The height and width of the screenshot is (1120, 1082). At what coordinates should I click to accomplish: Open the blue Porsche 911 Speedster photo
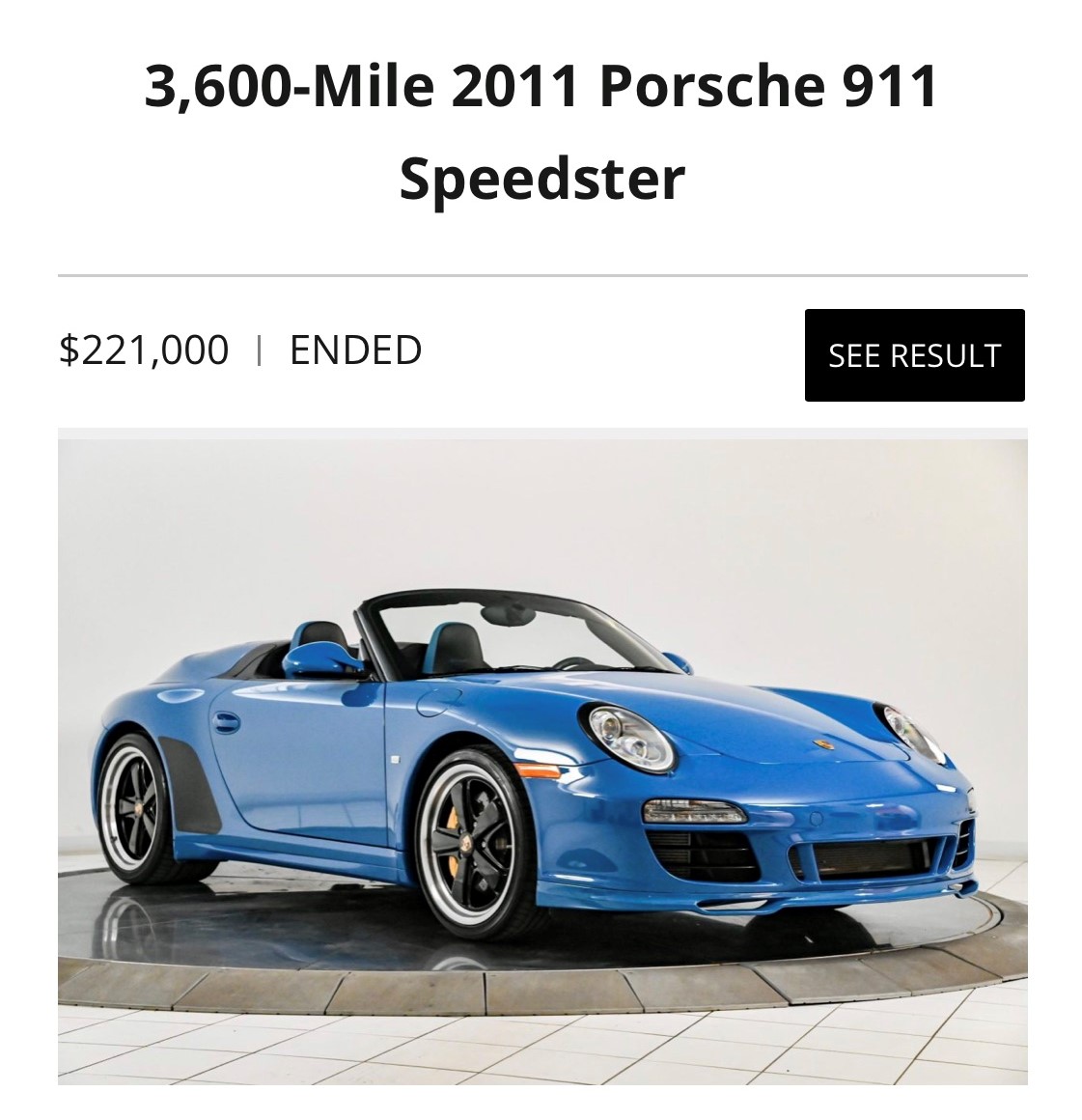point(541,760)
